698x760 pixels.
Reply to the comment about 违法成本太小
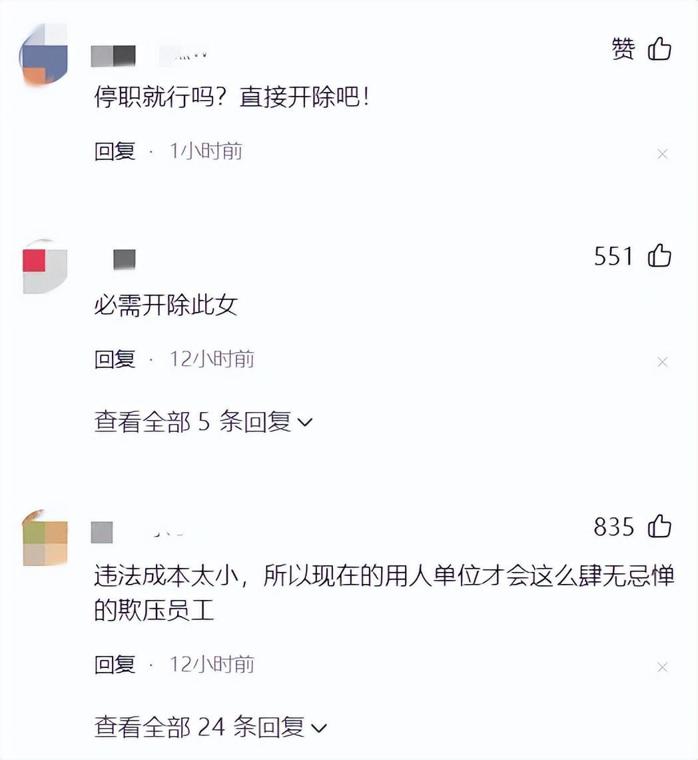pos(115,664)
